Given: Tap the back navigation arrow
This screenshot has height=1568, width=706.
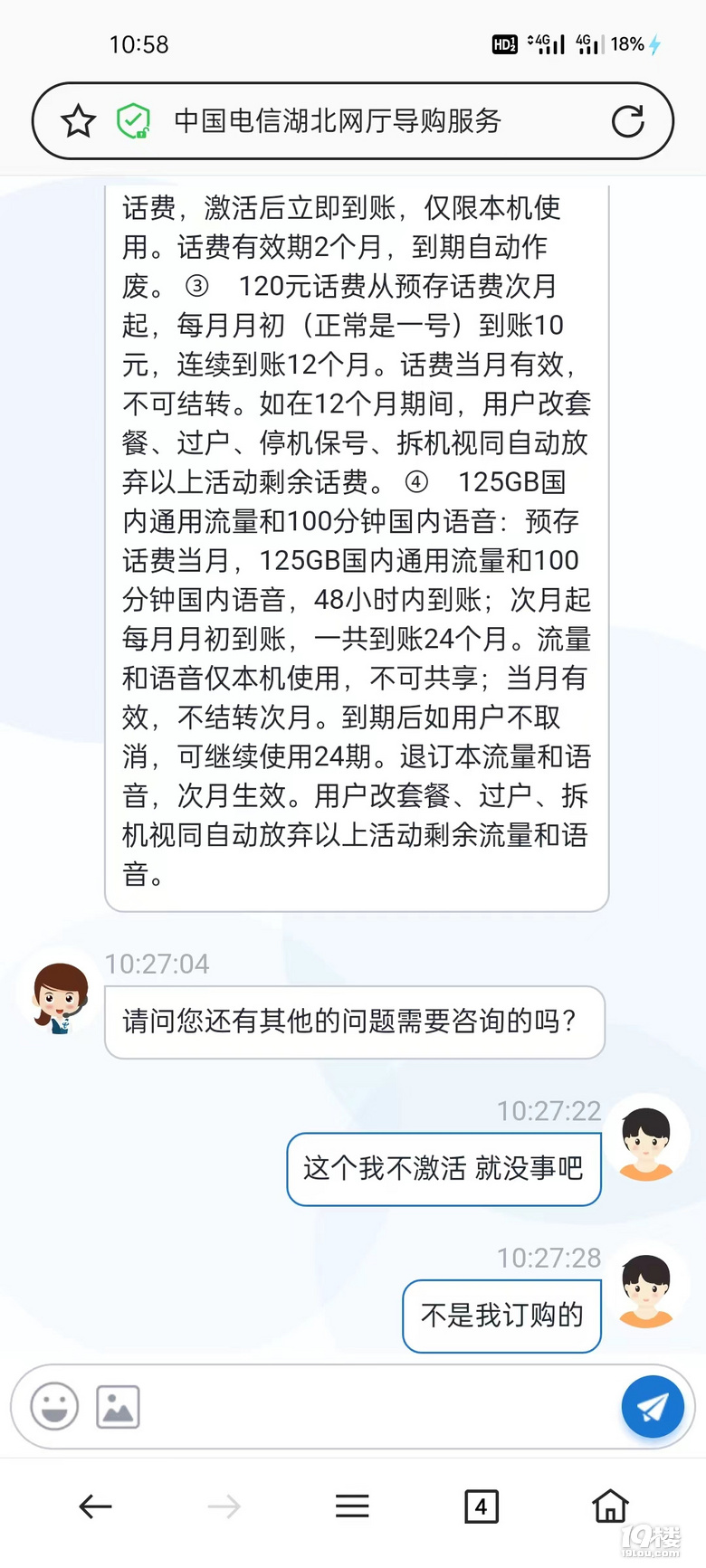Looking at the screenshot, I should pos(95,1506).
